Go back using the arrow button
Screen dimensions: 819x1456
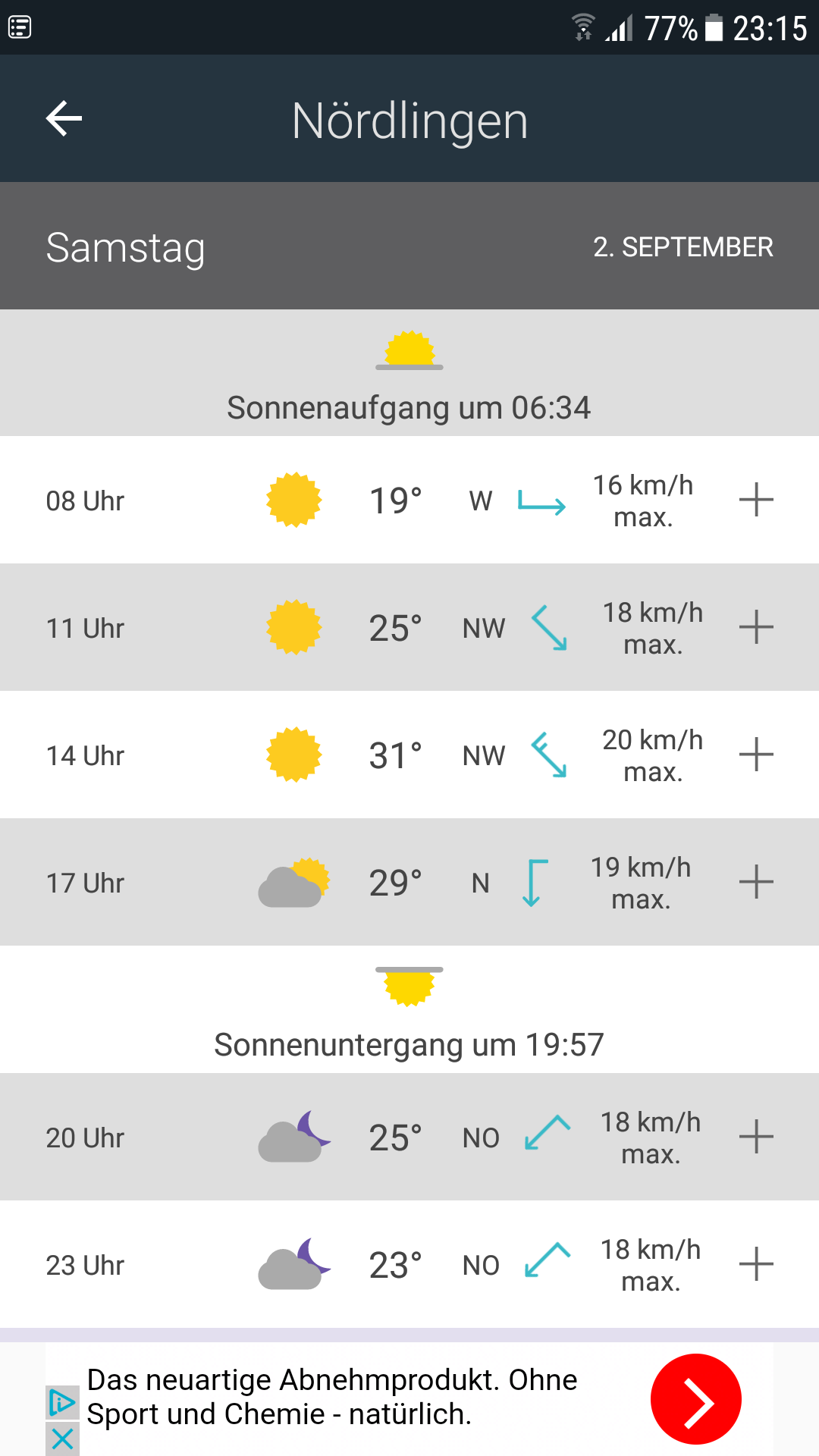point(63,118)
